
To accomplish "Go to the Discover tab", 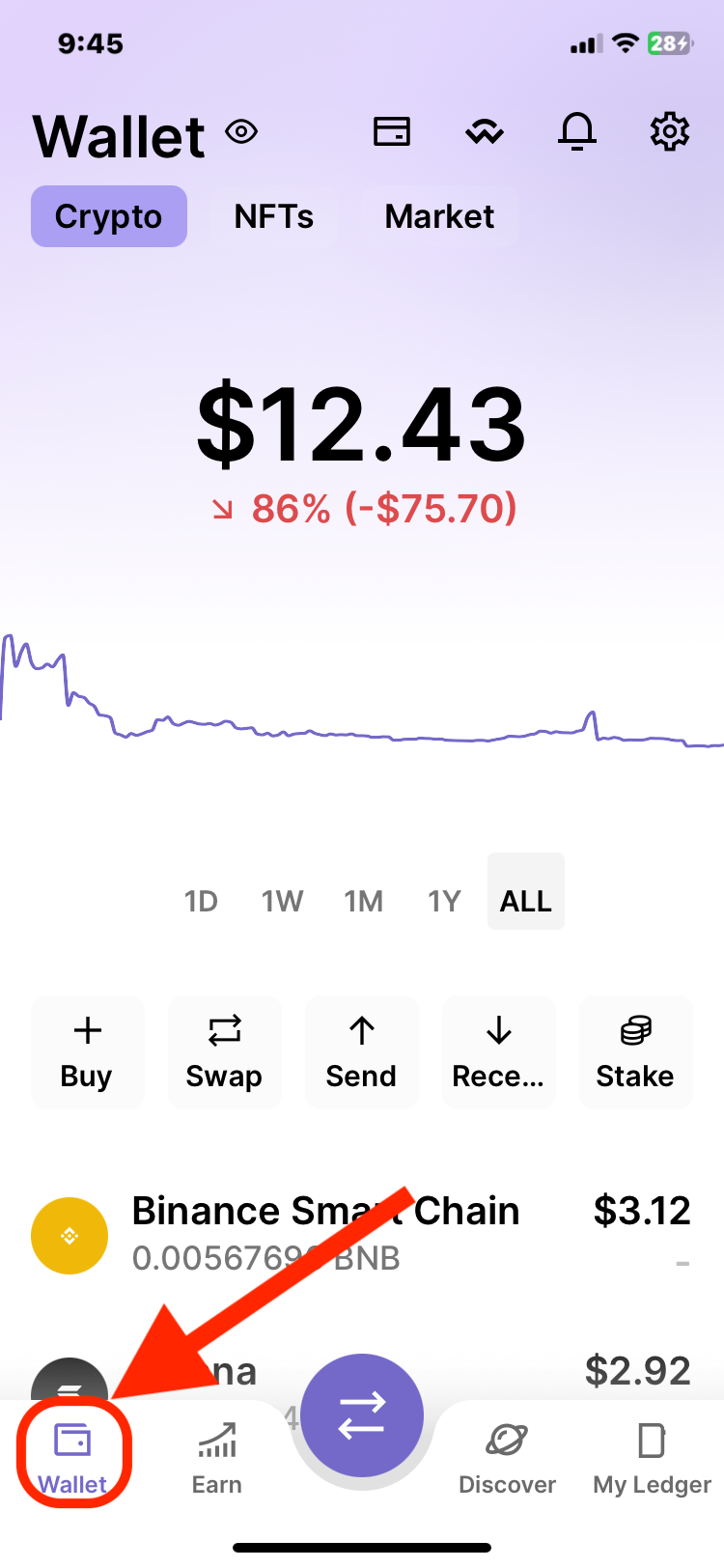I will click(507, 1456).
